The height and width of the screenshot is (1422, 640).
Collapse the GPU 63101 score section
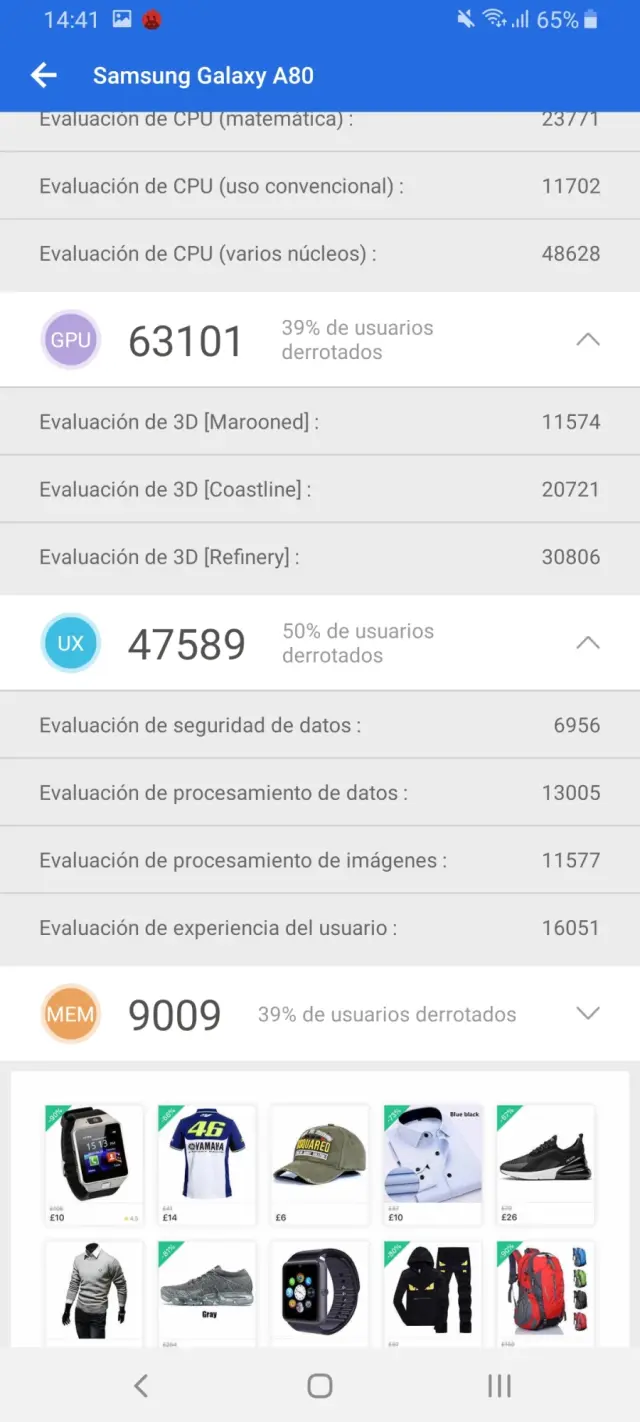tap(588, 340)
